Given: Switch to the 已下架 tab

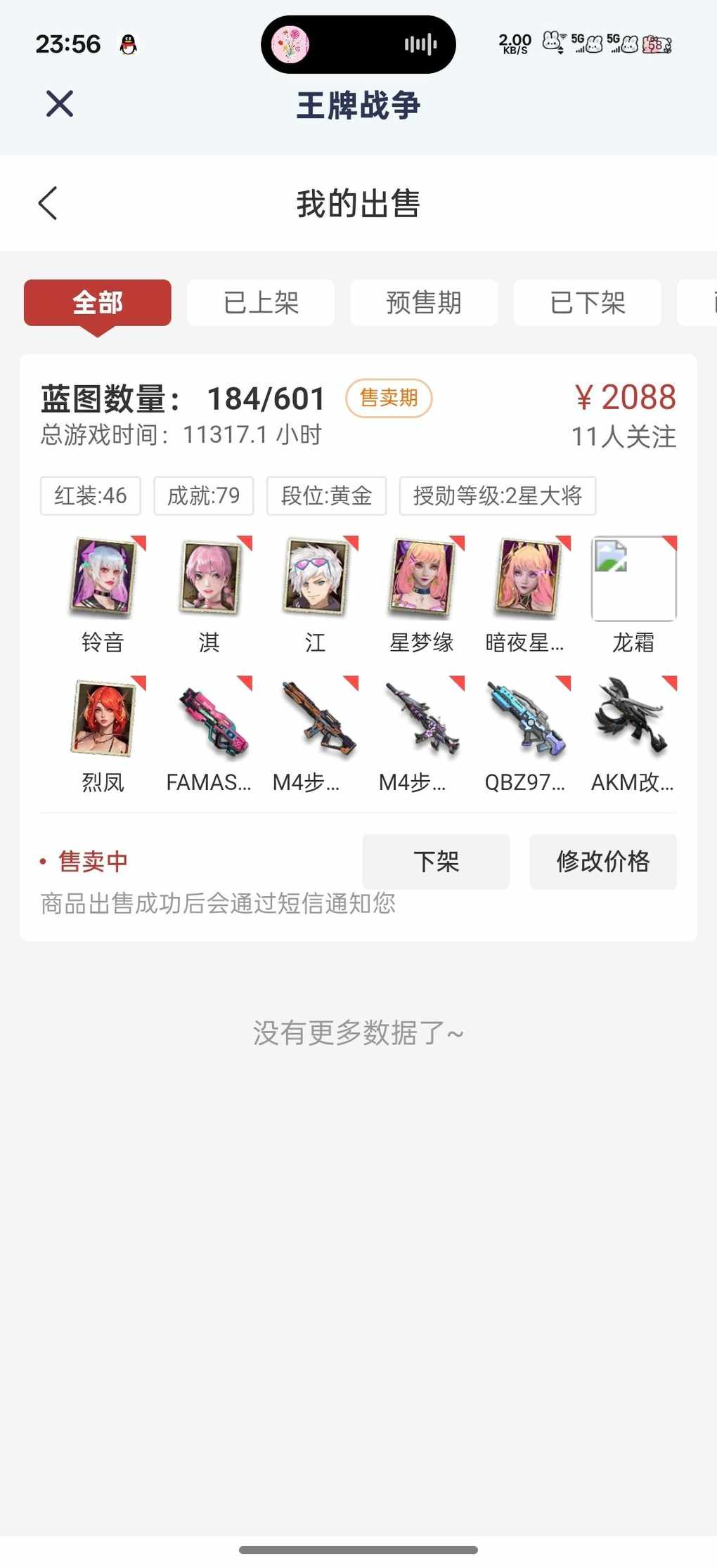Looking at the screenshot, I should coord(587,303).
